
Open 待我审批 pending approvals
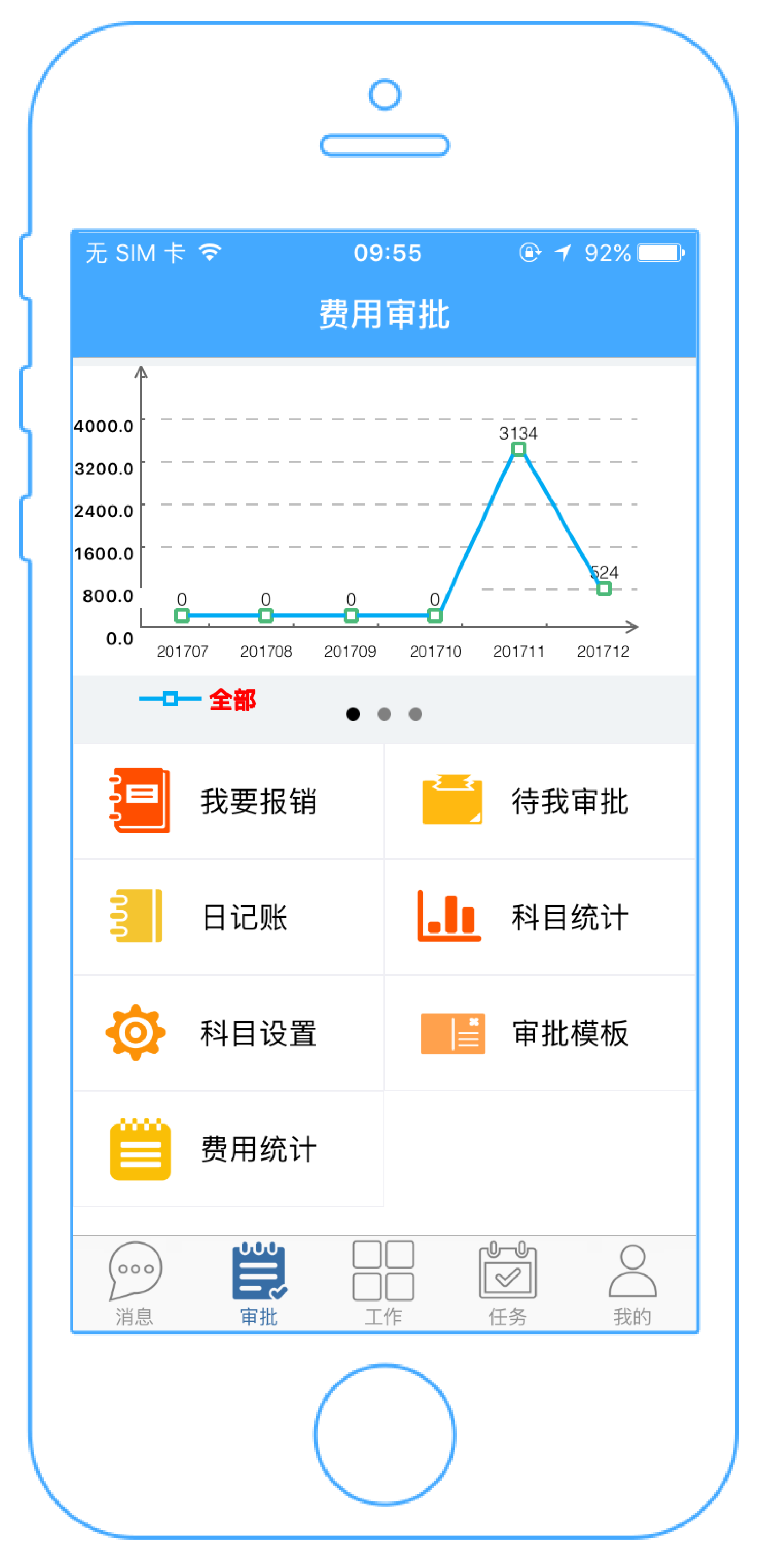click(539, 801)
